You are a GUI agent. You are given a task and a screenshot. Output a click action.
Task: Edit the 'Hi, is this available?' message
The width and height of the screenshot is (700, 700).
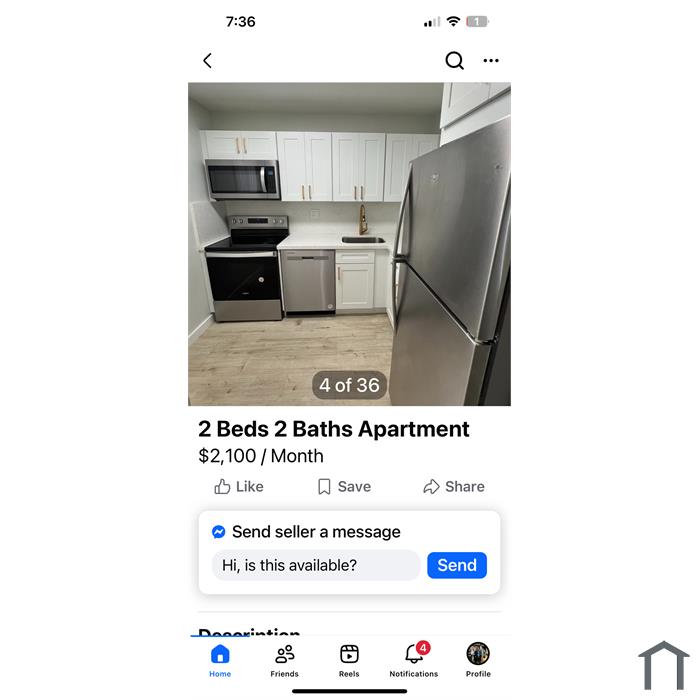click(x=316, y=565)
